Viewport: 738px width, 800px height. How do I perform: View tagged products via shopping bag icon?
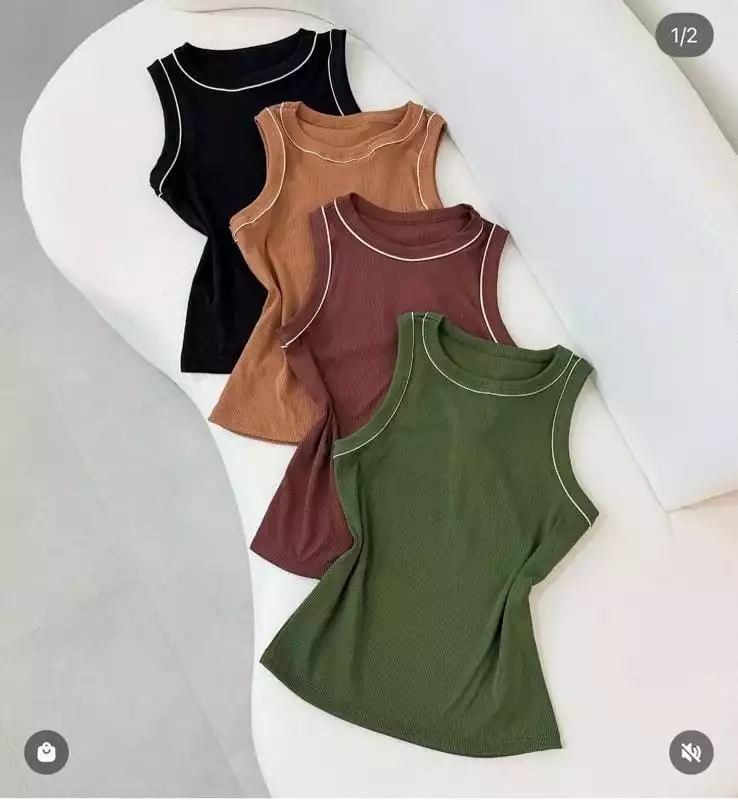[x=46, y=752]
